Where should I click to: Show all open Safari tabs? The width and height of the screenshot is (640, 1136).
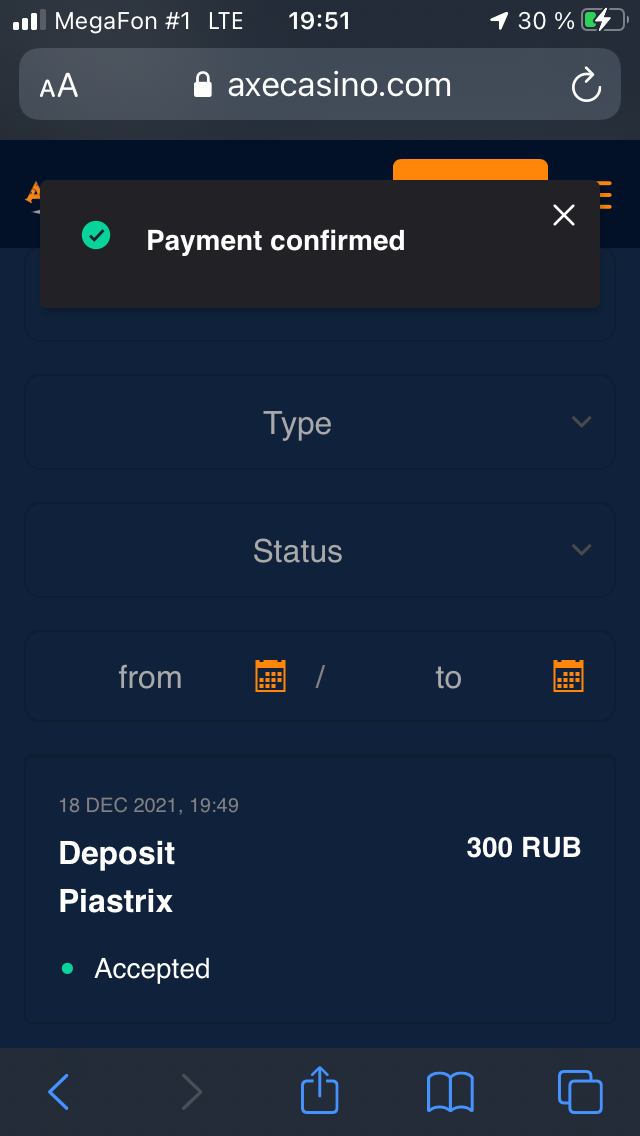(580, 1091)
